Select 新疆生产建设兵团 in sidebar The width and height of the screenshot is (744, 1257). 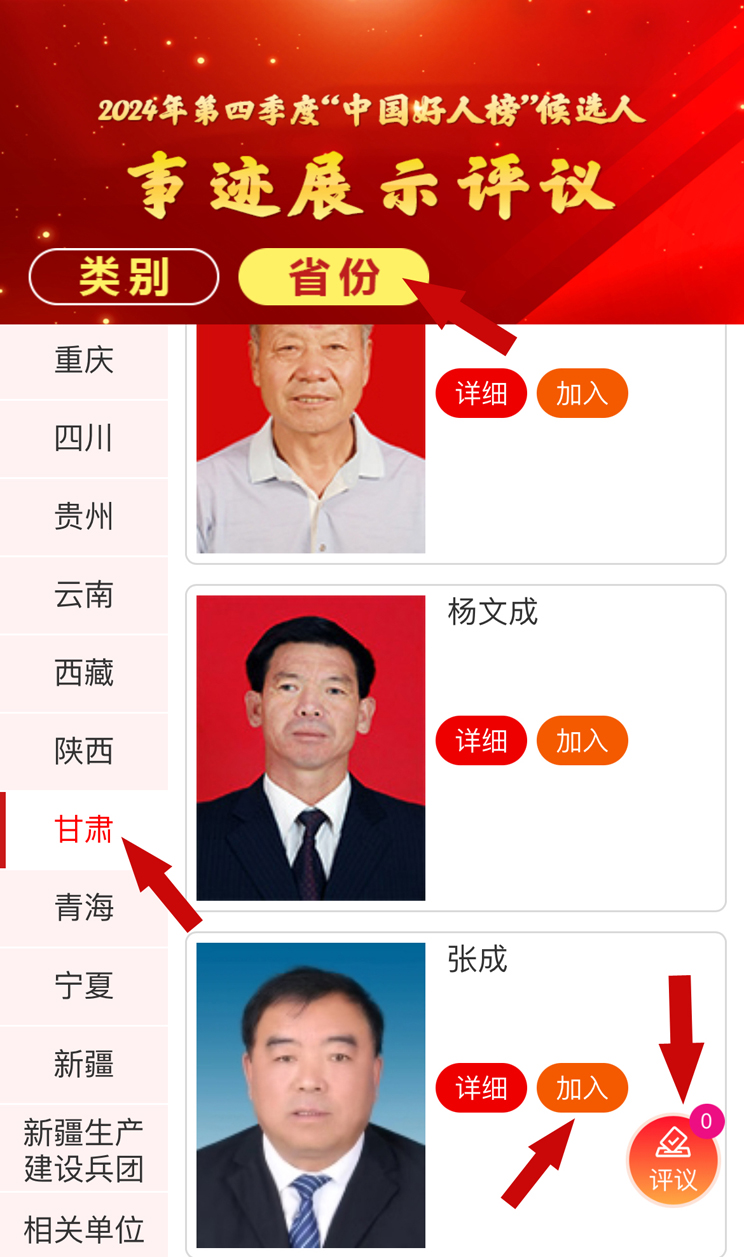click(x=84, y=1150)
